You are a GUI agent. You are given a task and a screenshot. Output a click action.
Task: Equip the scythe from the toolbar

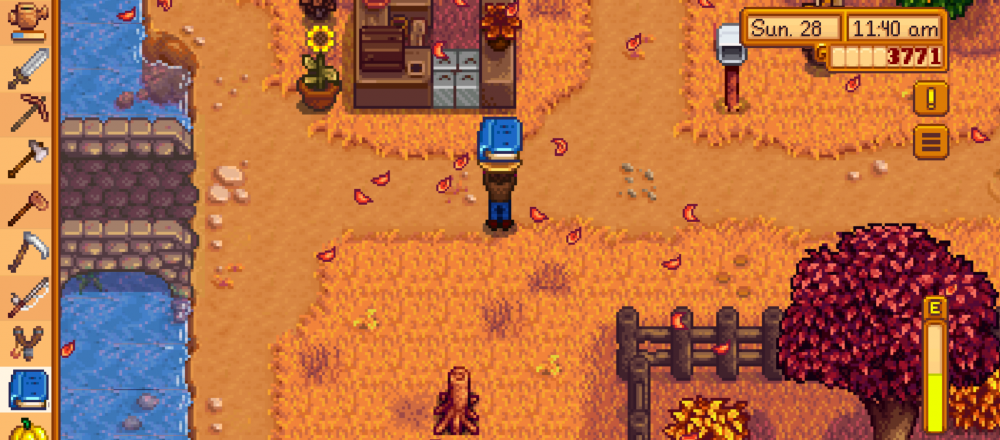[28, 252]
